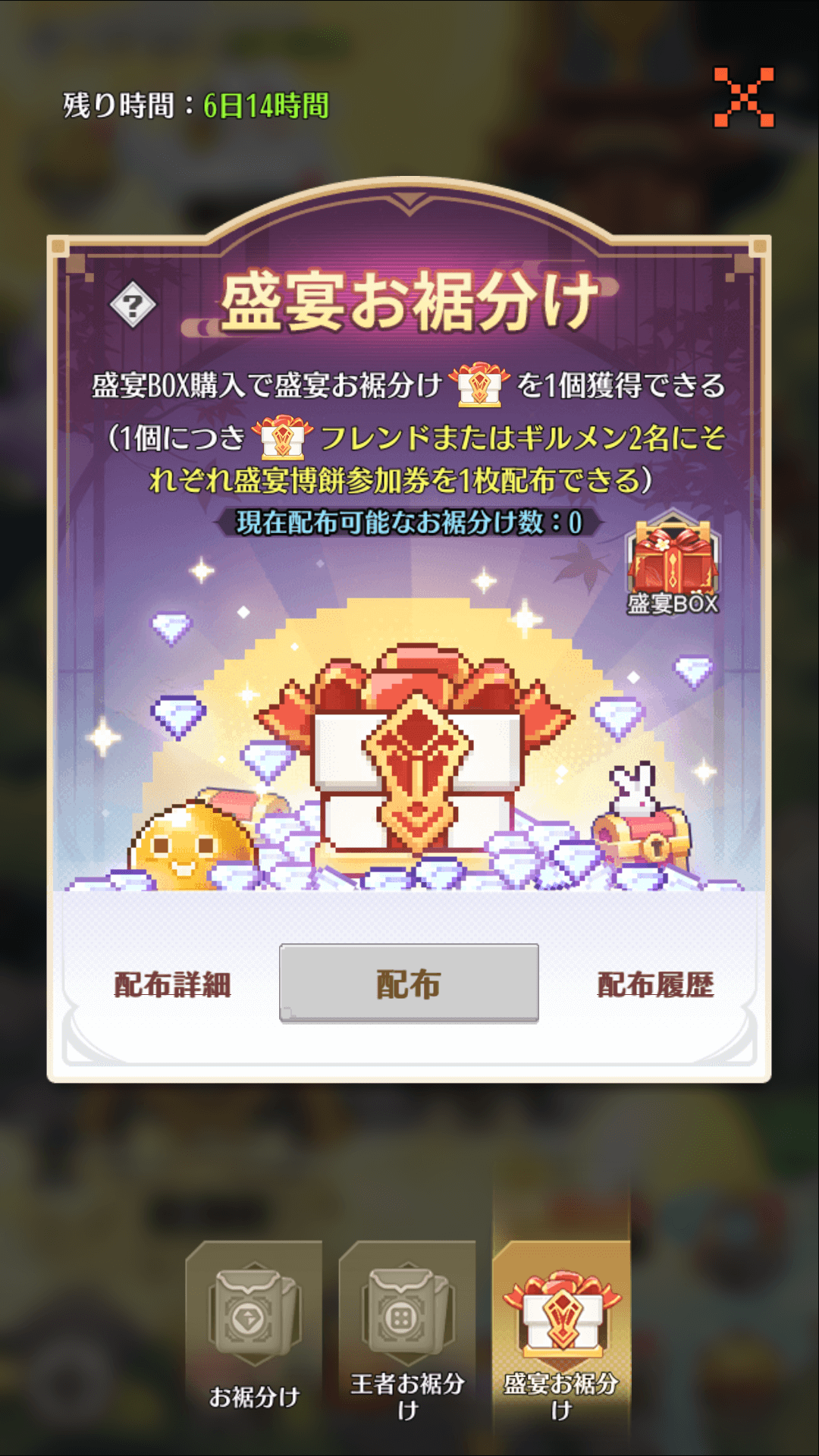Open the question mark help icon
Image resolution: width=819 pixels, height=1456 pixels.
point(133,305)
